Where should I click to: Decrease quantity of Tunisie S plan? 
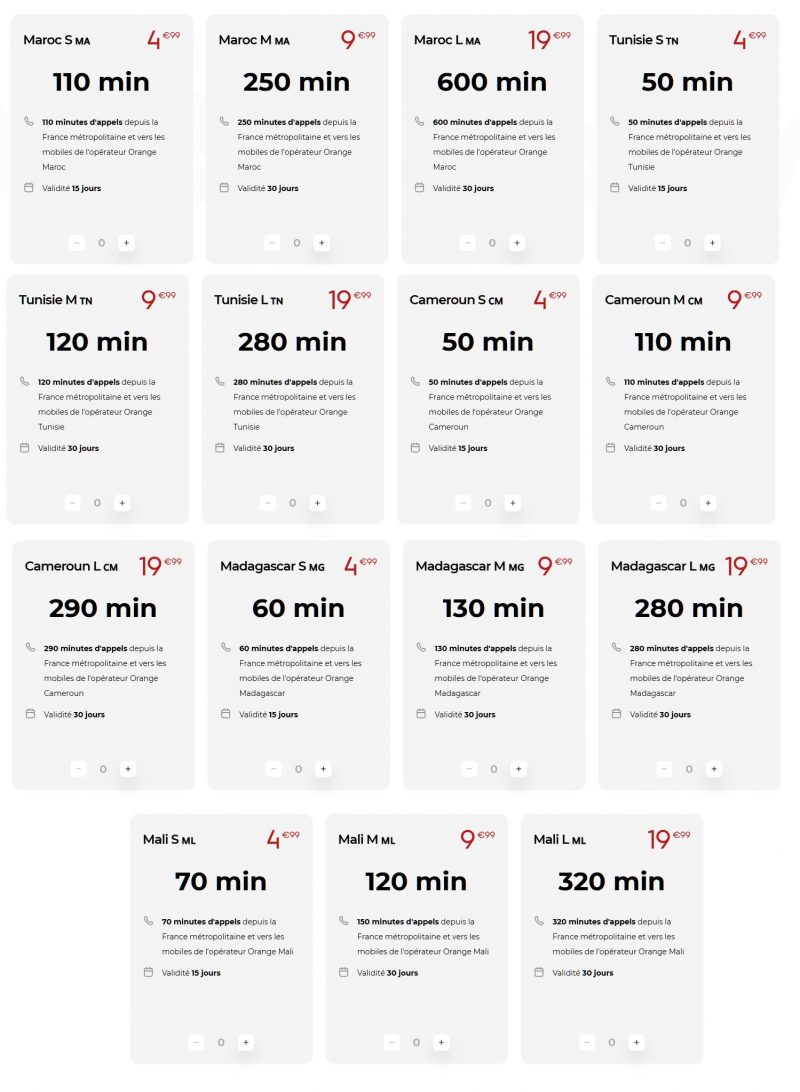pos(662,243)
